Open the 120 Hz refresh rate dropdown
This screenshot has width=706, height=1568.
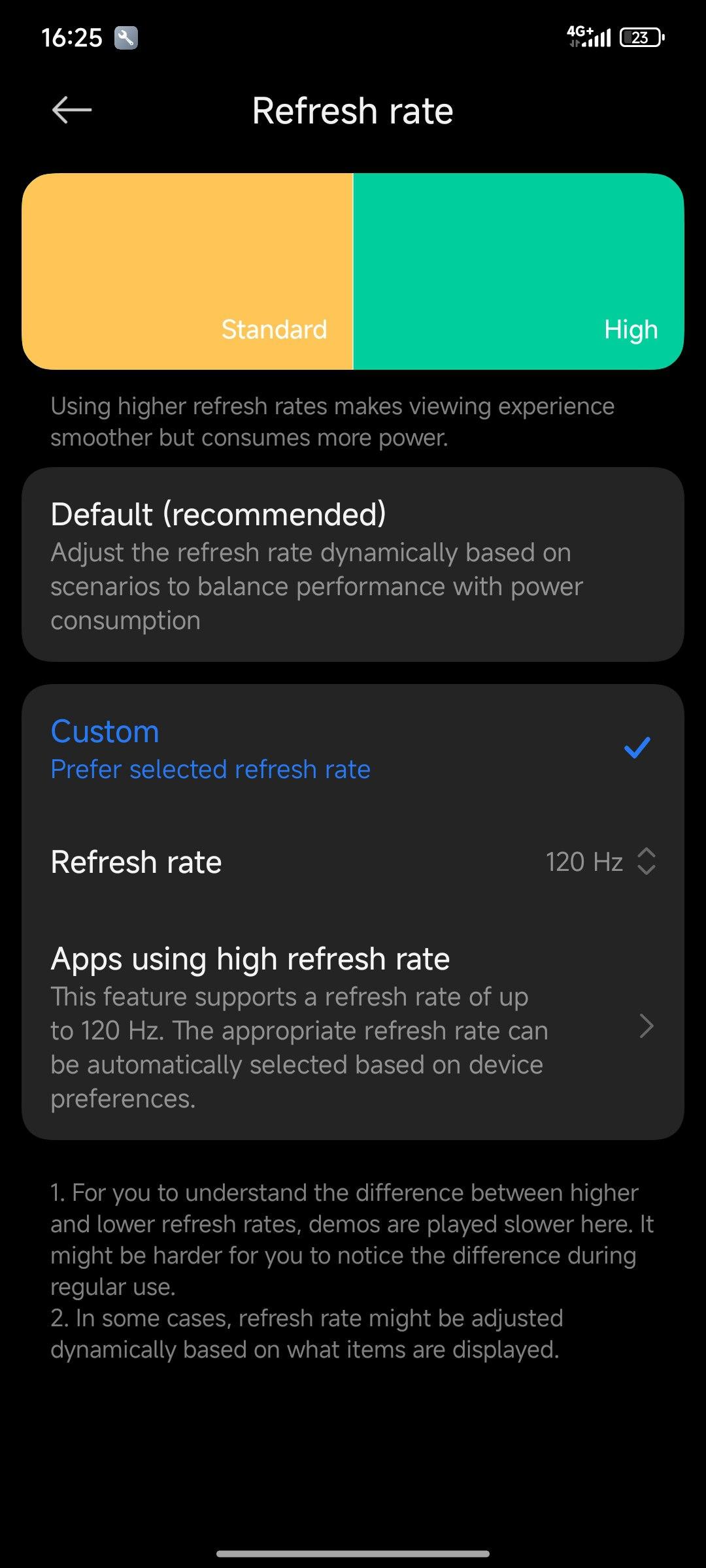coord(600,862)
